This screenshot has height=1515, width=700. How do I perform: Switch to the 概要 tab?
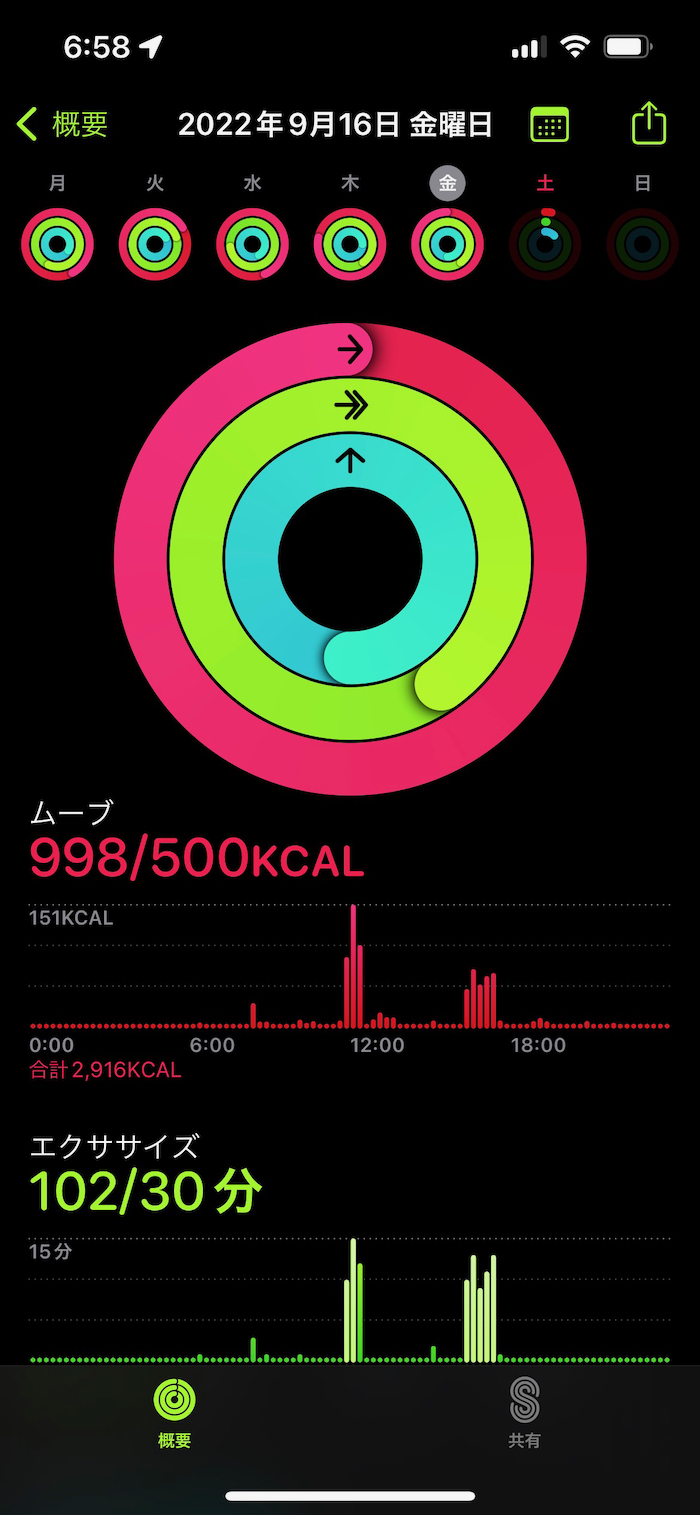(x=175, y=1412)
